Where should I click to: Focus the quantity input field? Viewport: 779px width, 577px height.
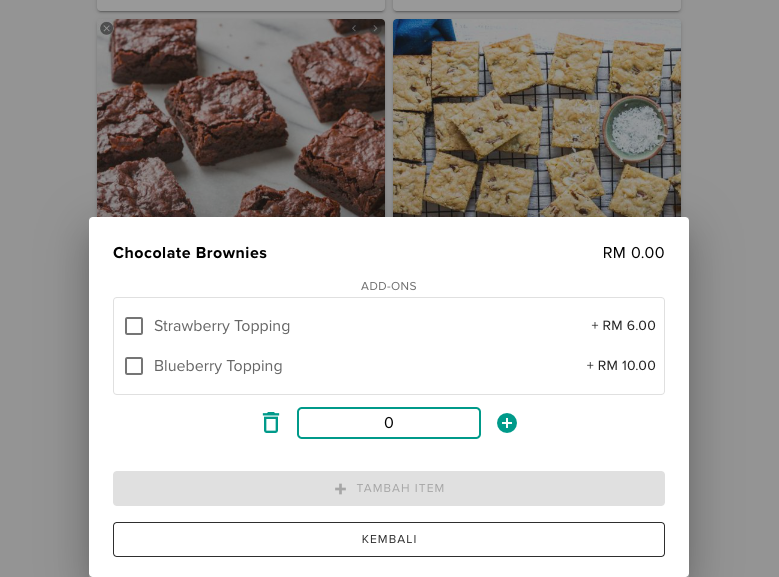pyautogui.click(x=388, y=423)
